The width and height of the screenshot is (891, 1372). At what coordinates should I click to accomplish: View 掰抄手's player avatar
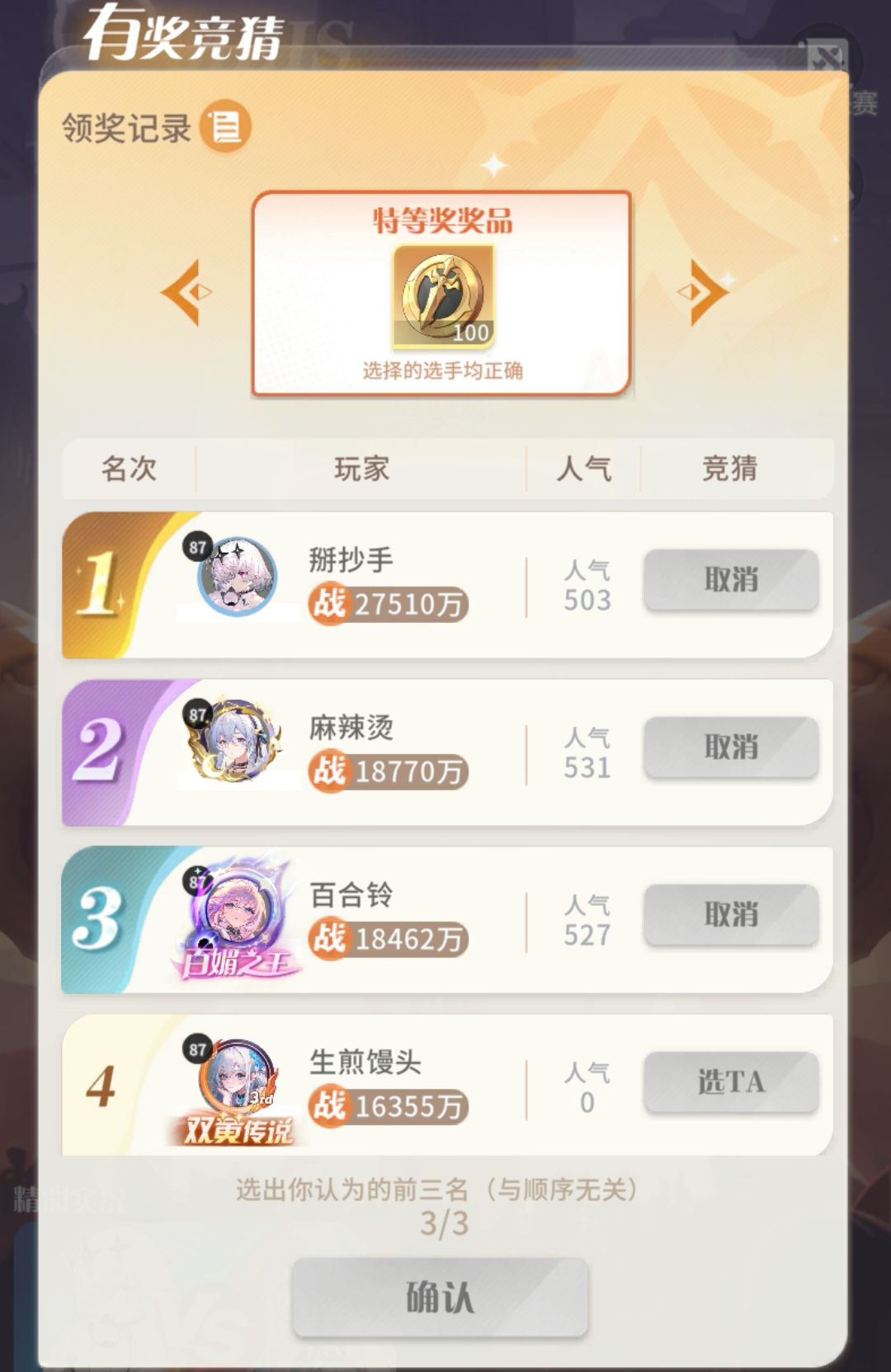[x=238, y=576]
